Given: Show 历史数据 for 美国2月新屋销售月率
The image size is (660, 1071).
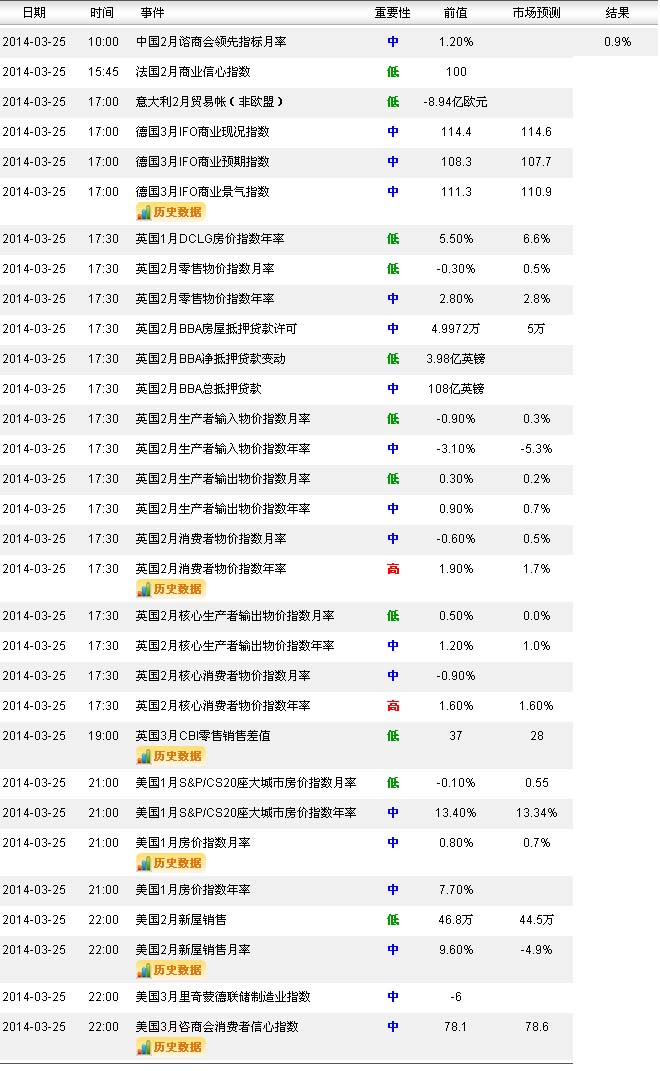Looking at the screenshot, I should click(170, 970).
